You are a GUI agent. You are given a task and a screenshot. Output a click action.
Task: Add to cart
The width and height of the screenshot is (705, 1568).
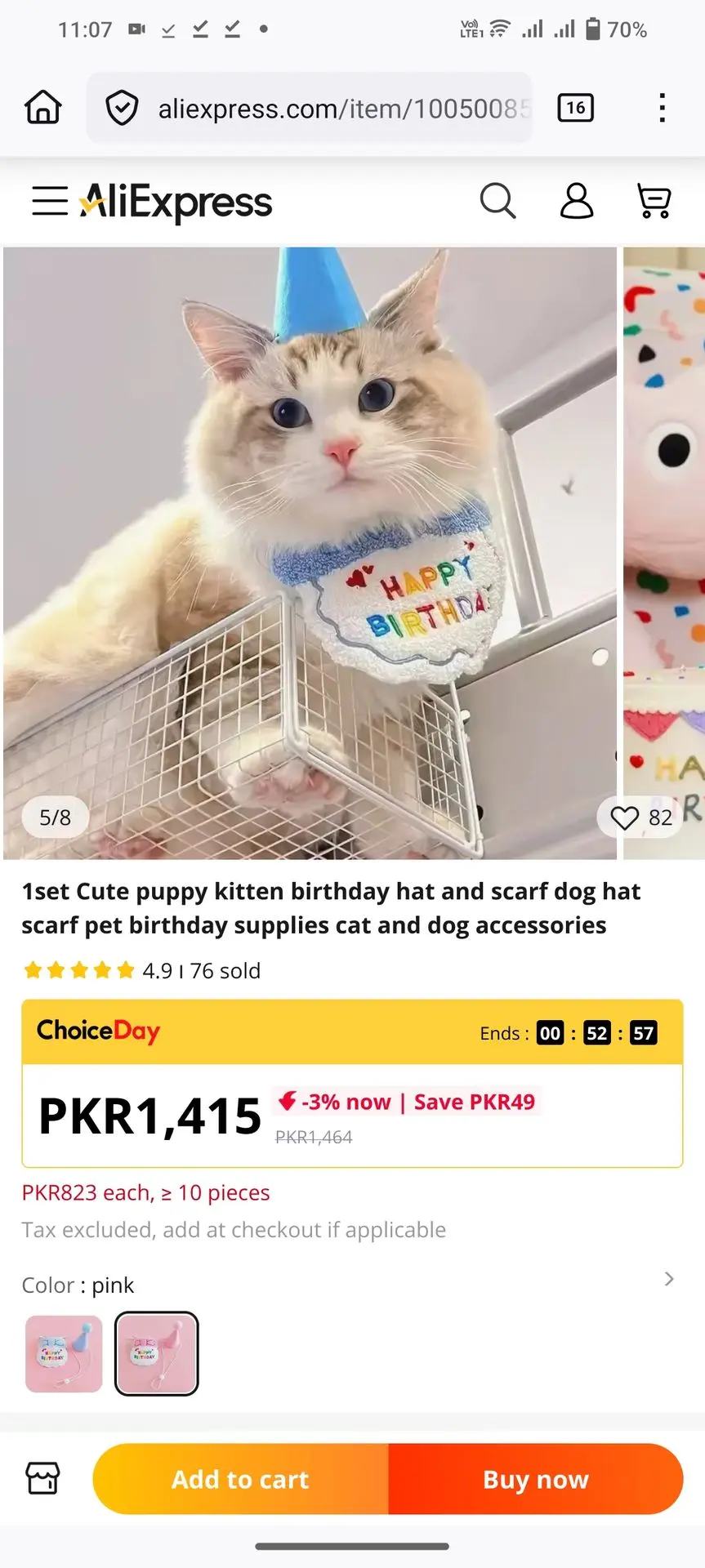point(240,1479)
